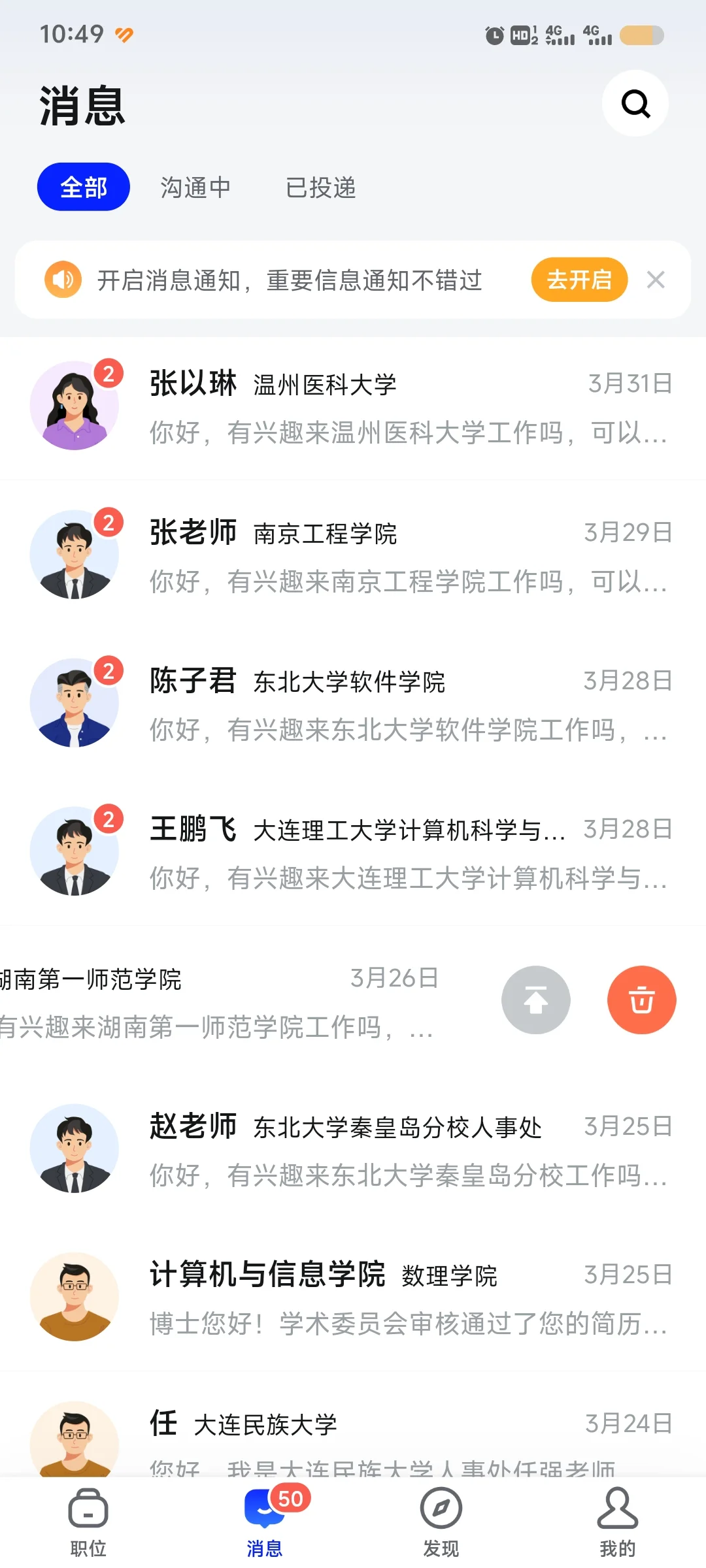This screenshot has width=706, height=1568.
Task: Open the message search icon
Action: (x=635, y=103)
